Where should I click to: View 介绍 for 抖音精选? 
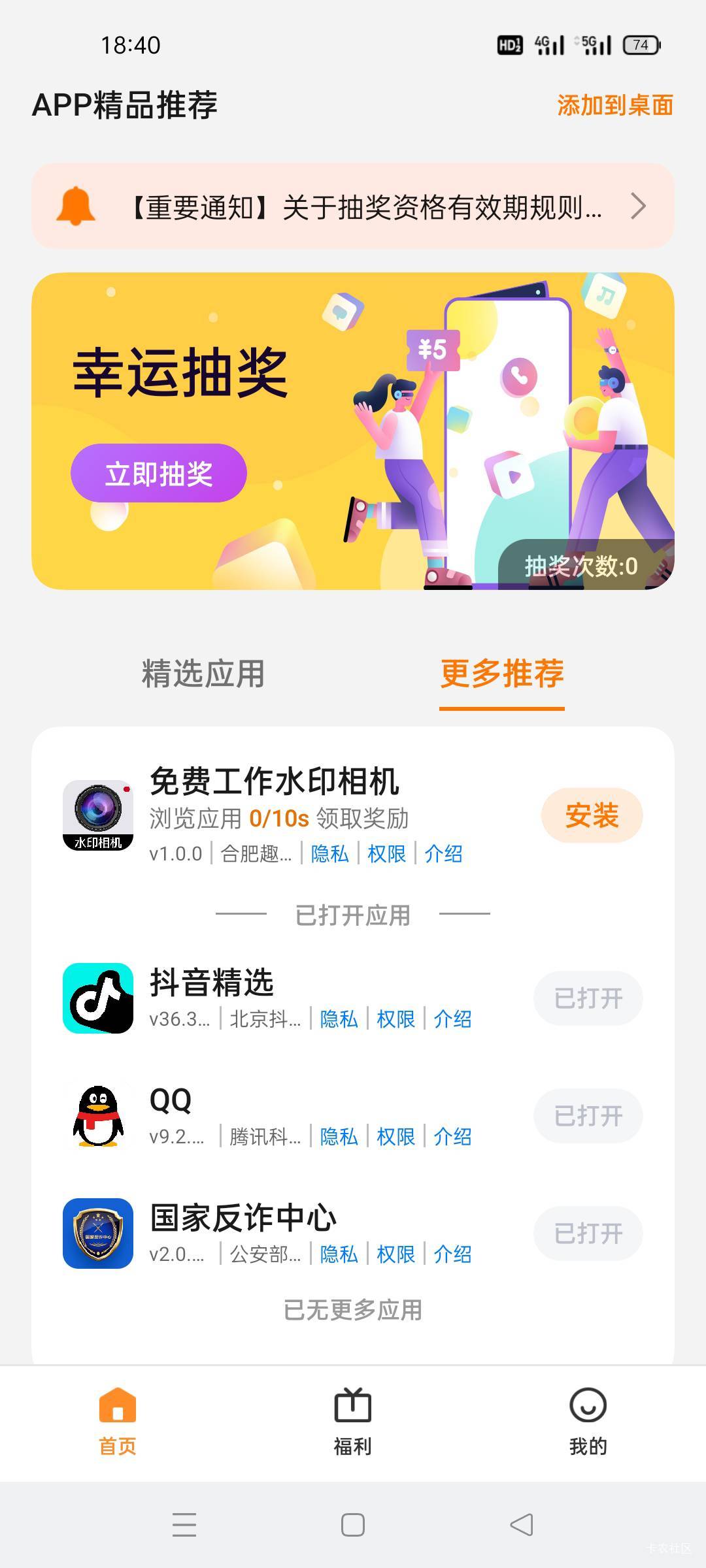(452, 1019)
